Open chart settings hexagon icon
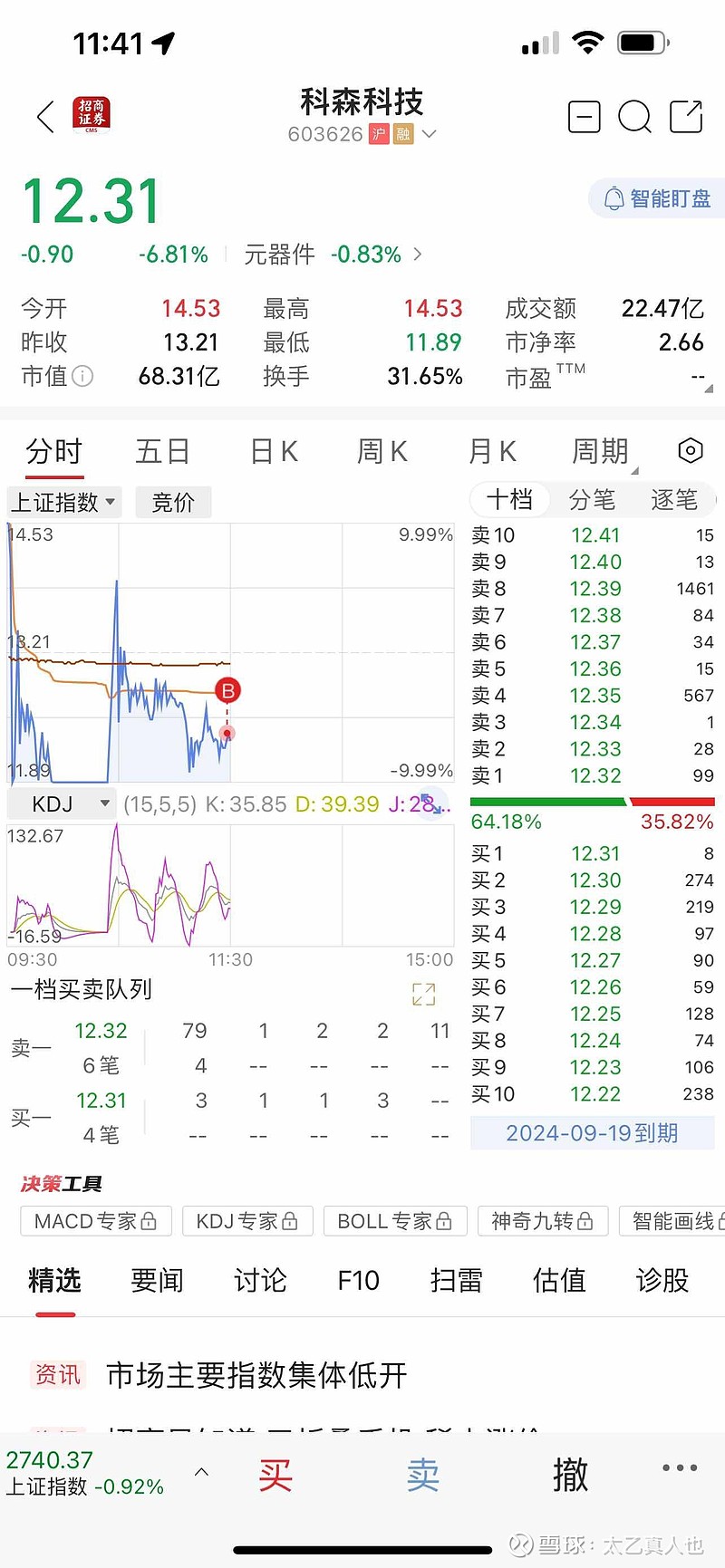725x1568 pixels. [x=691, y=450]
